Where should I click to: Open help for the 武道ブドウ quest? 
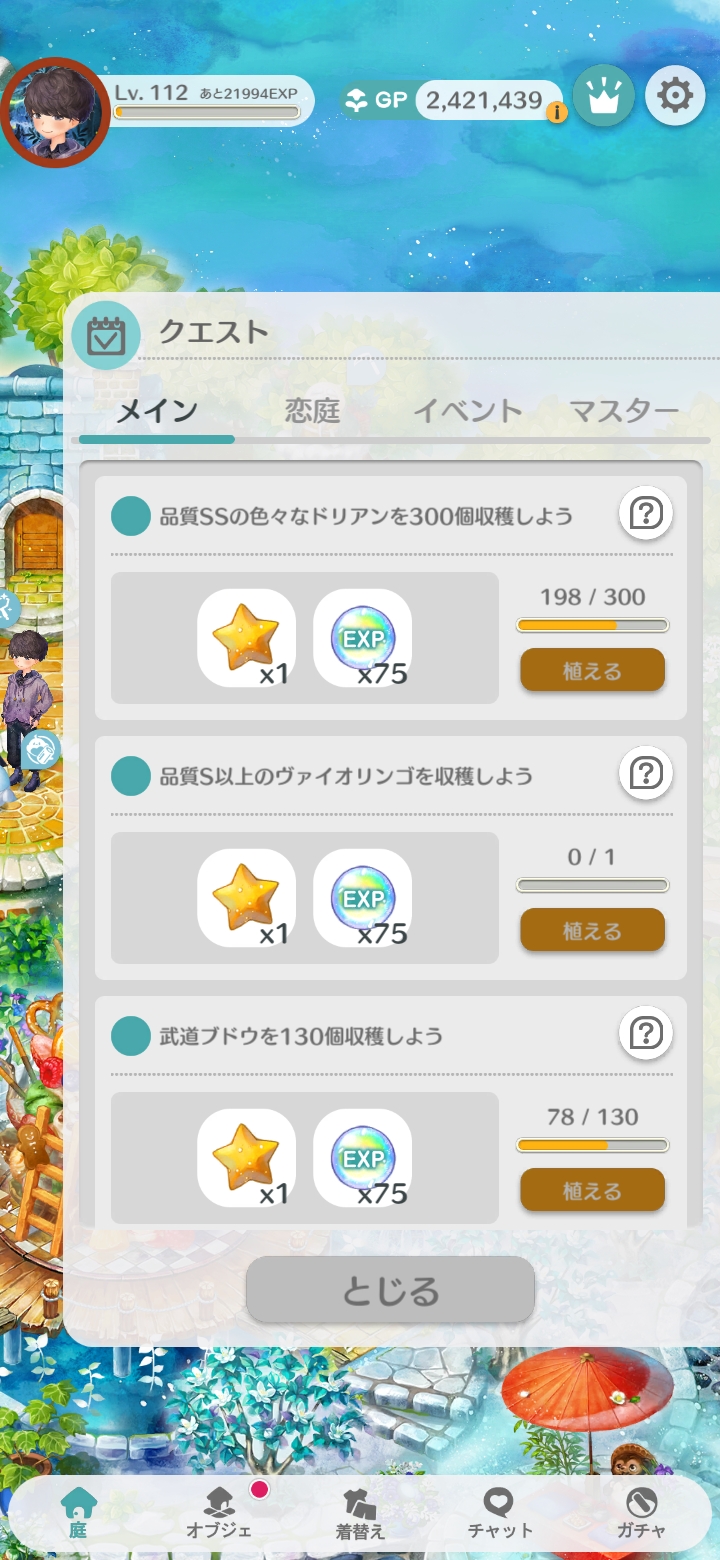[646, 1033]
